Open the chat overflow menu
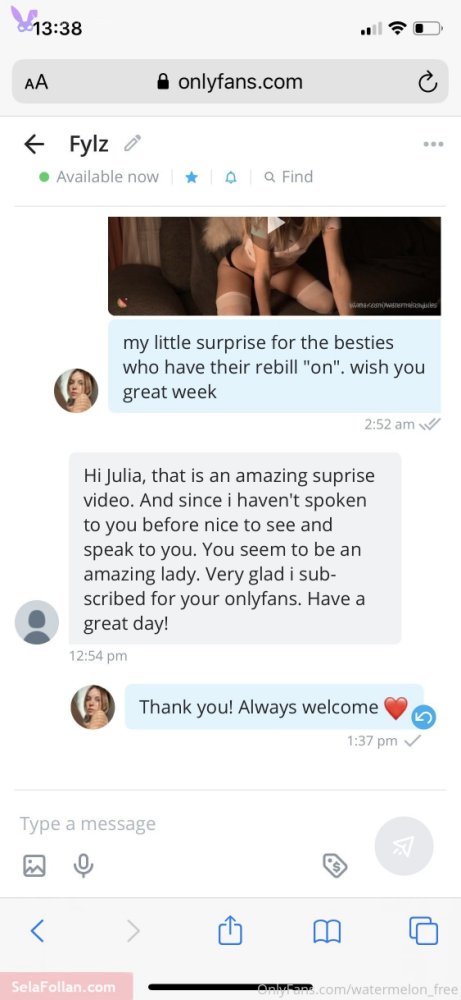 [x=433, y=144]
